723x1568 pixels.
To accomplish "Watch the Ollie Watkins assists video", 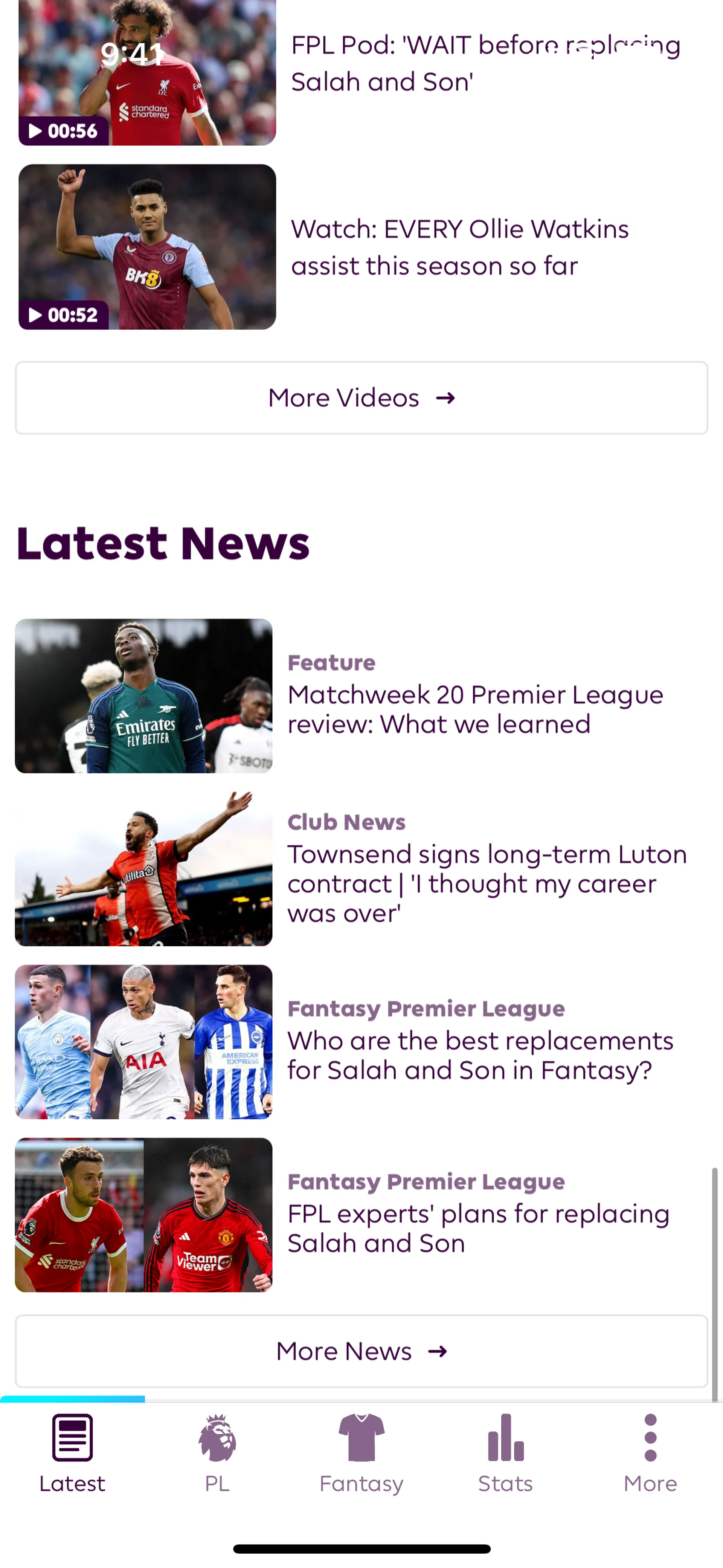I will [146, 246].
